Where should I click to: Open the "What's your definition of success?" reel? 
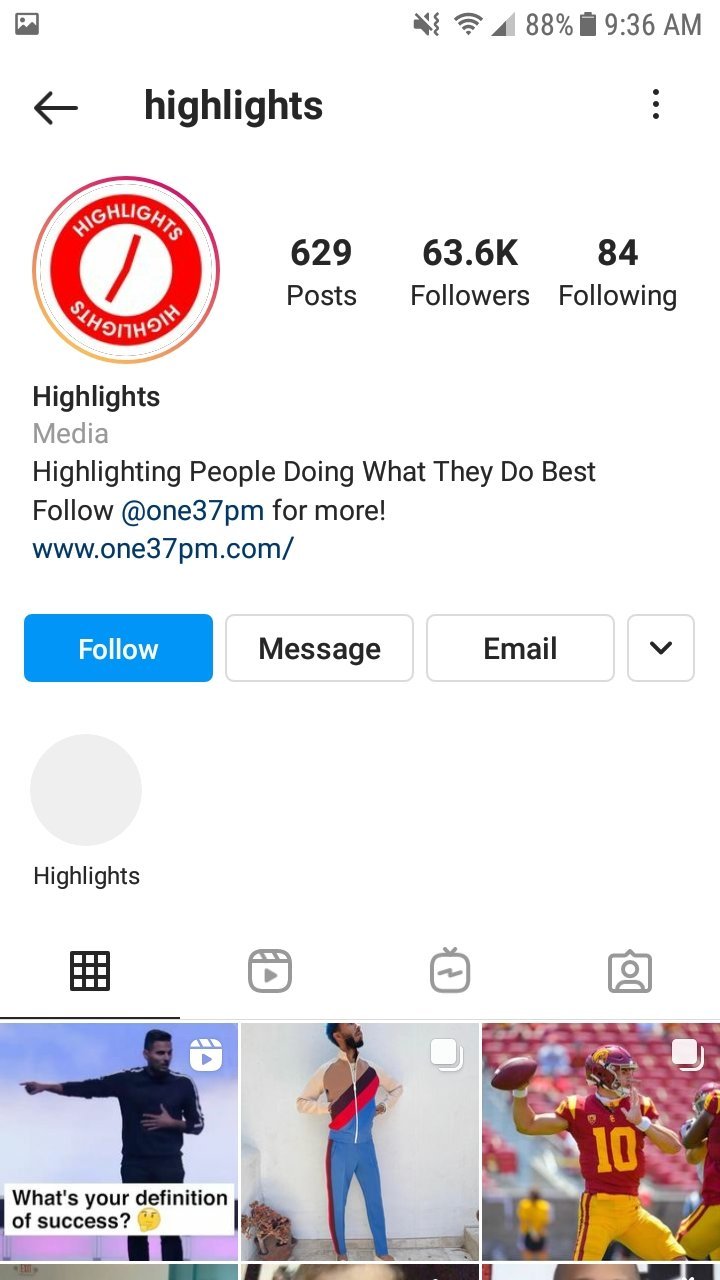119,1141
